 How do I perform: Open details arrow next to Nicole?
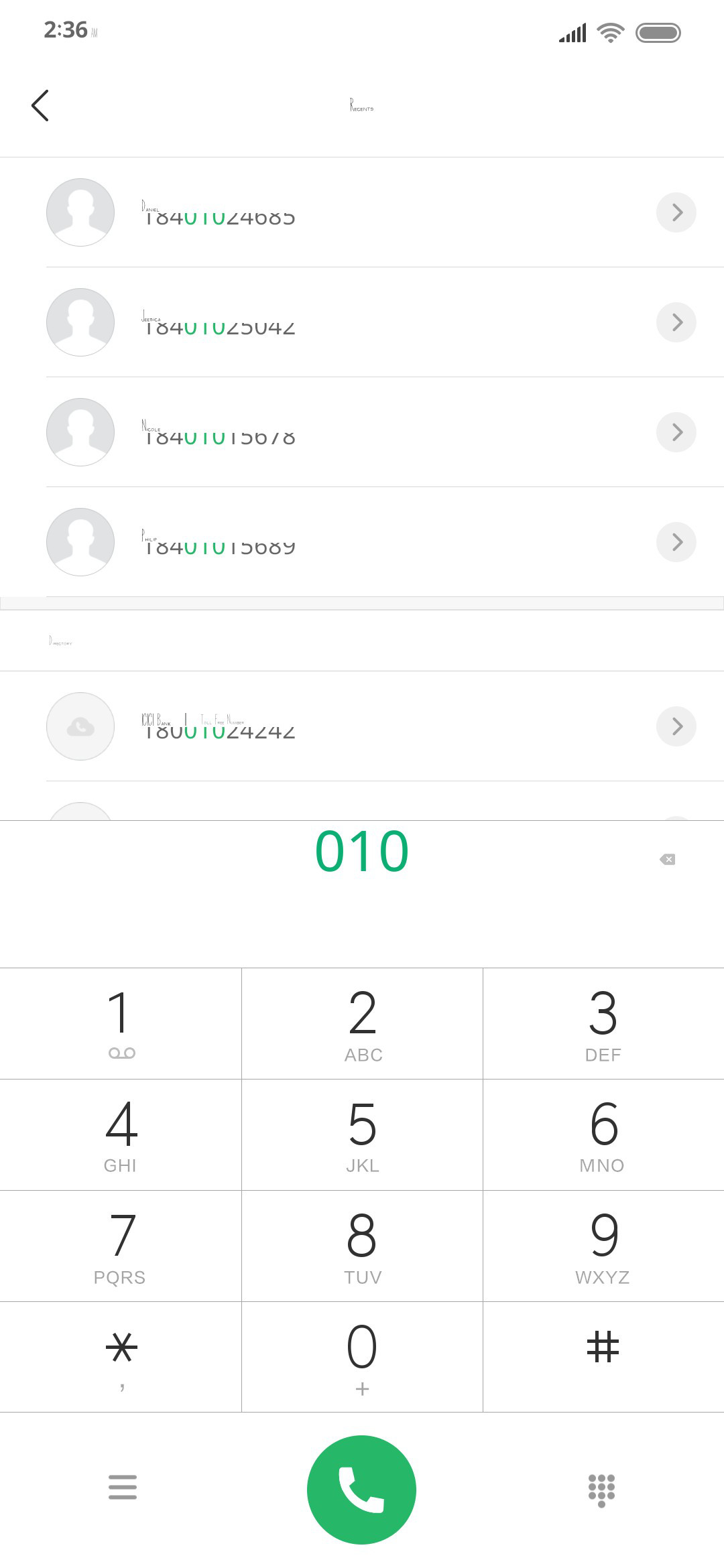tap(676, 432)
